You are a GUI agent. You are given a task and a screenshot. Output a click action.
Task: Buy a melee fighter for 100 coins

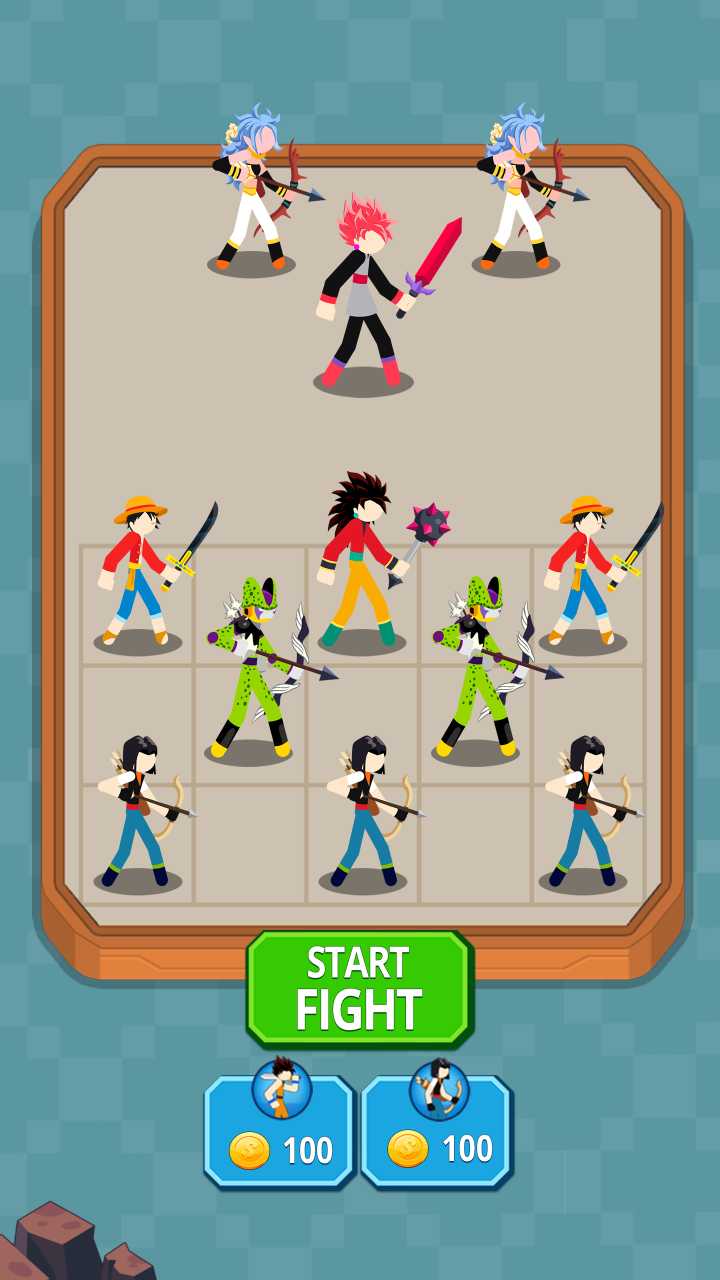point(280,1132)
